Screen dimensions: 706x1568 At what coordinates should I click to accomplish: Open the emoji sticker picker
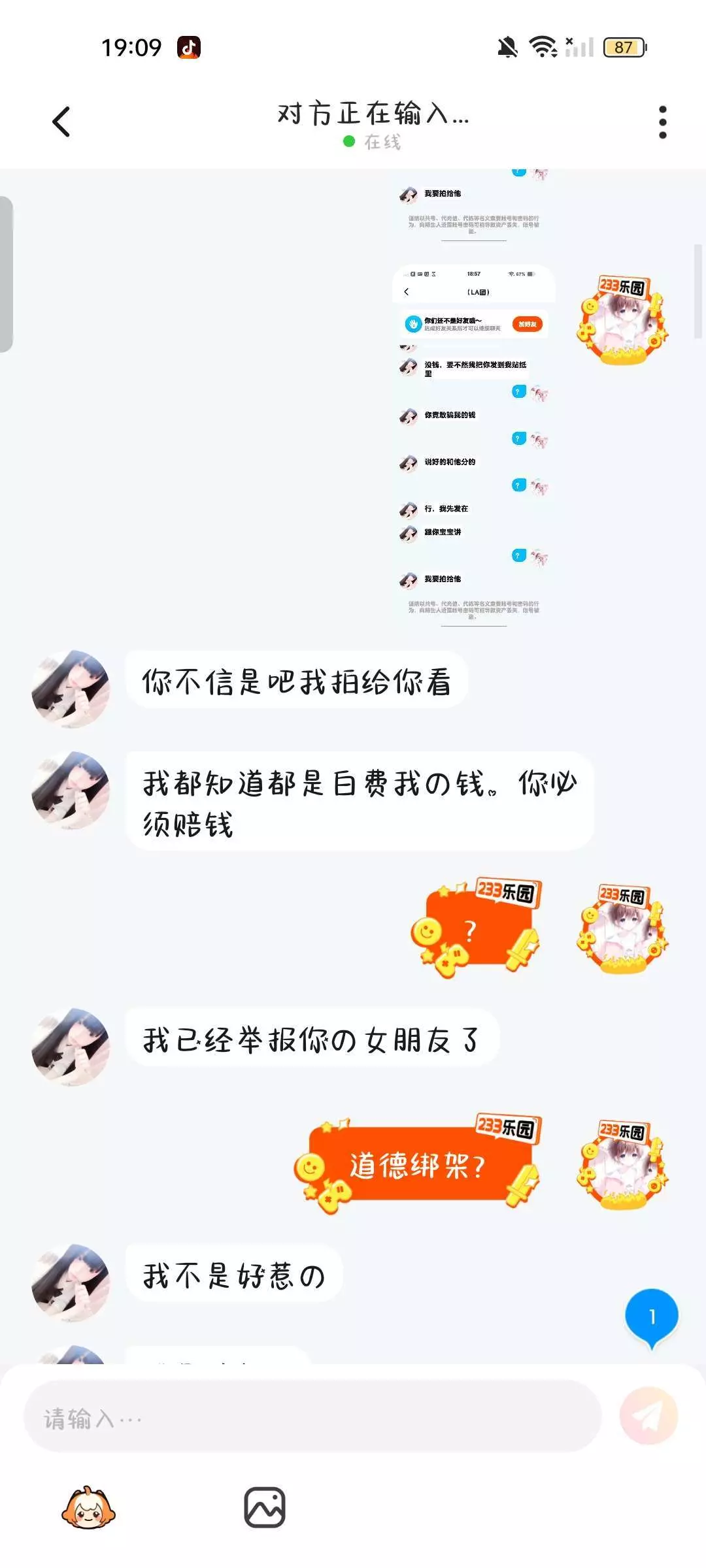[x=88, y=1508]
